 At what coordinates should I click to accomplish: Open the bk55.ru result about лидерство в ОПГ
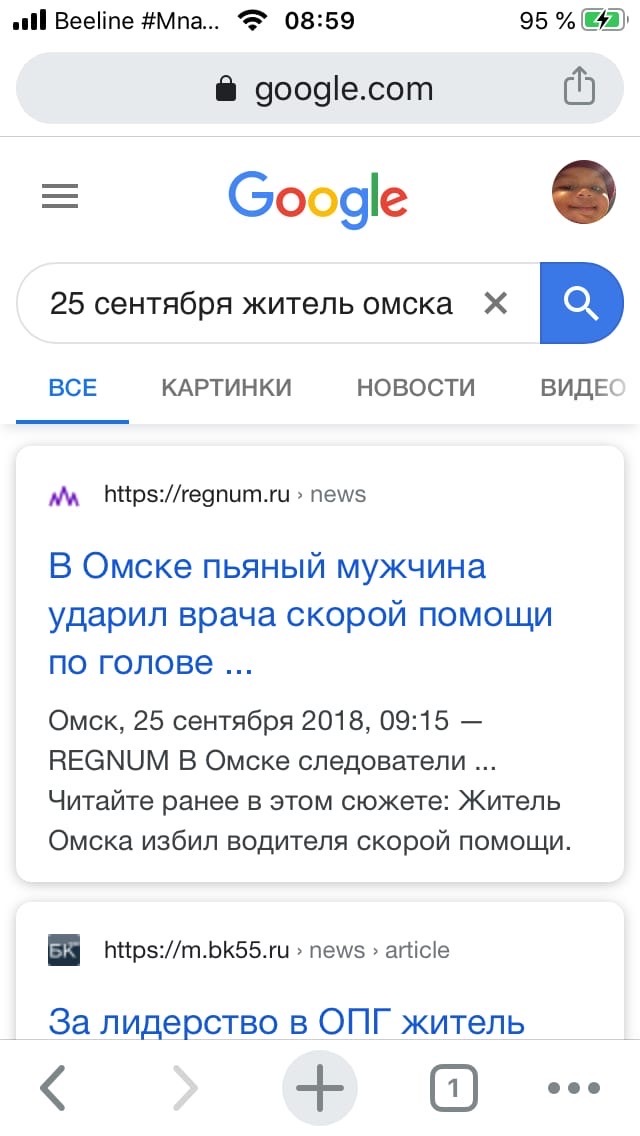[x=287, y=1021]
